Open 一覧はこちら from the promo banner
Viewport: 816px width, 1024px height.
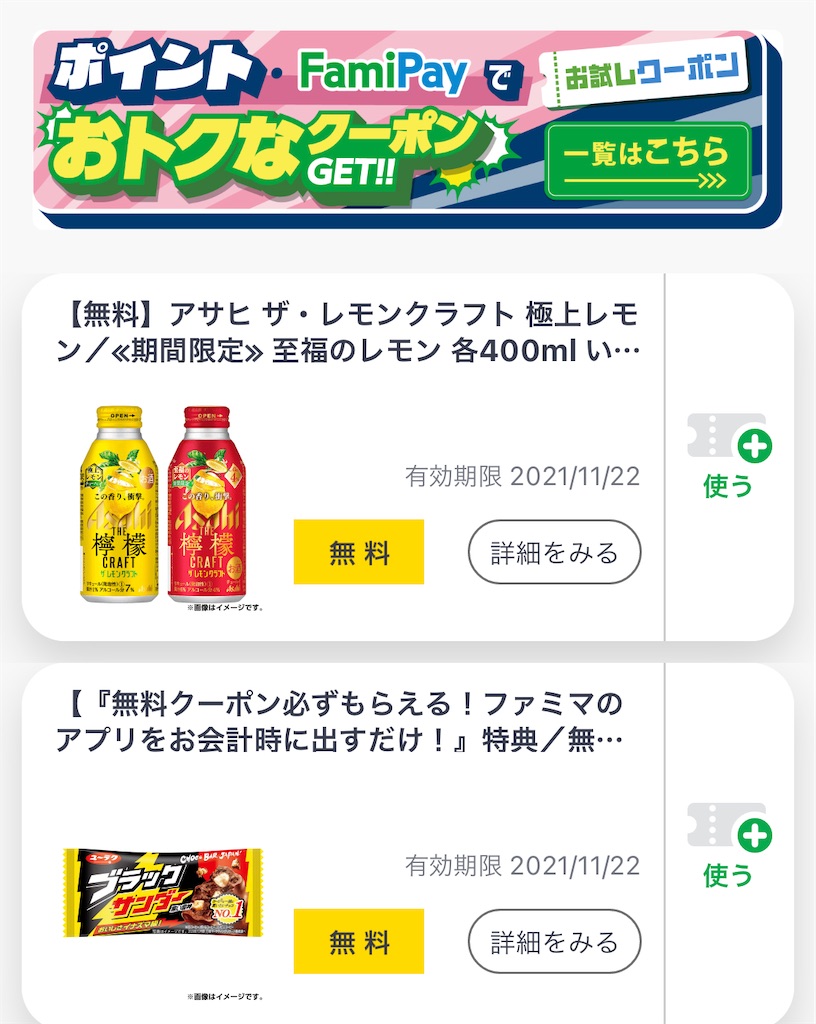(x=649, y=158)
